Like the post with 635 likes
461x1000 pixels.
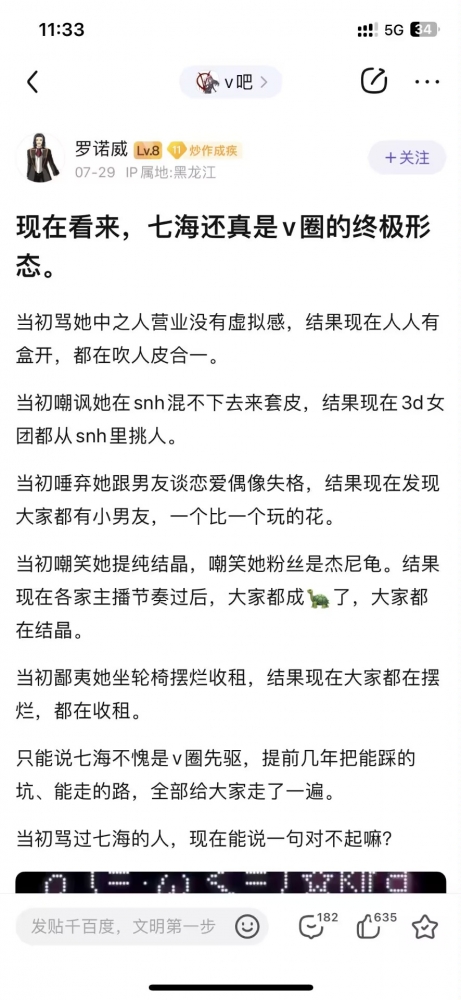point(376,925)
